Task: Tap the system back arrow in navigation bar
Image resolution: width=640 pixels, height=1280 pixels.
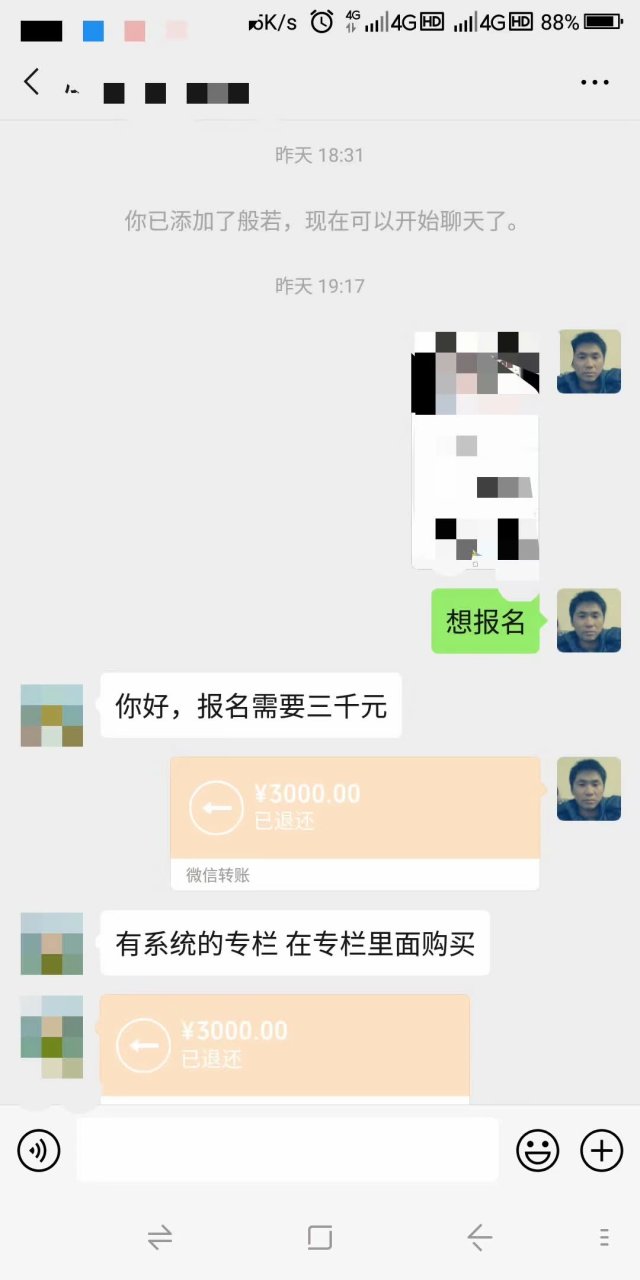Action: coord(479,1238)
